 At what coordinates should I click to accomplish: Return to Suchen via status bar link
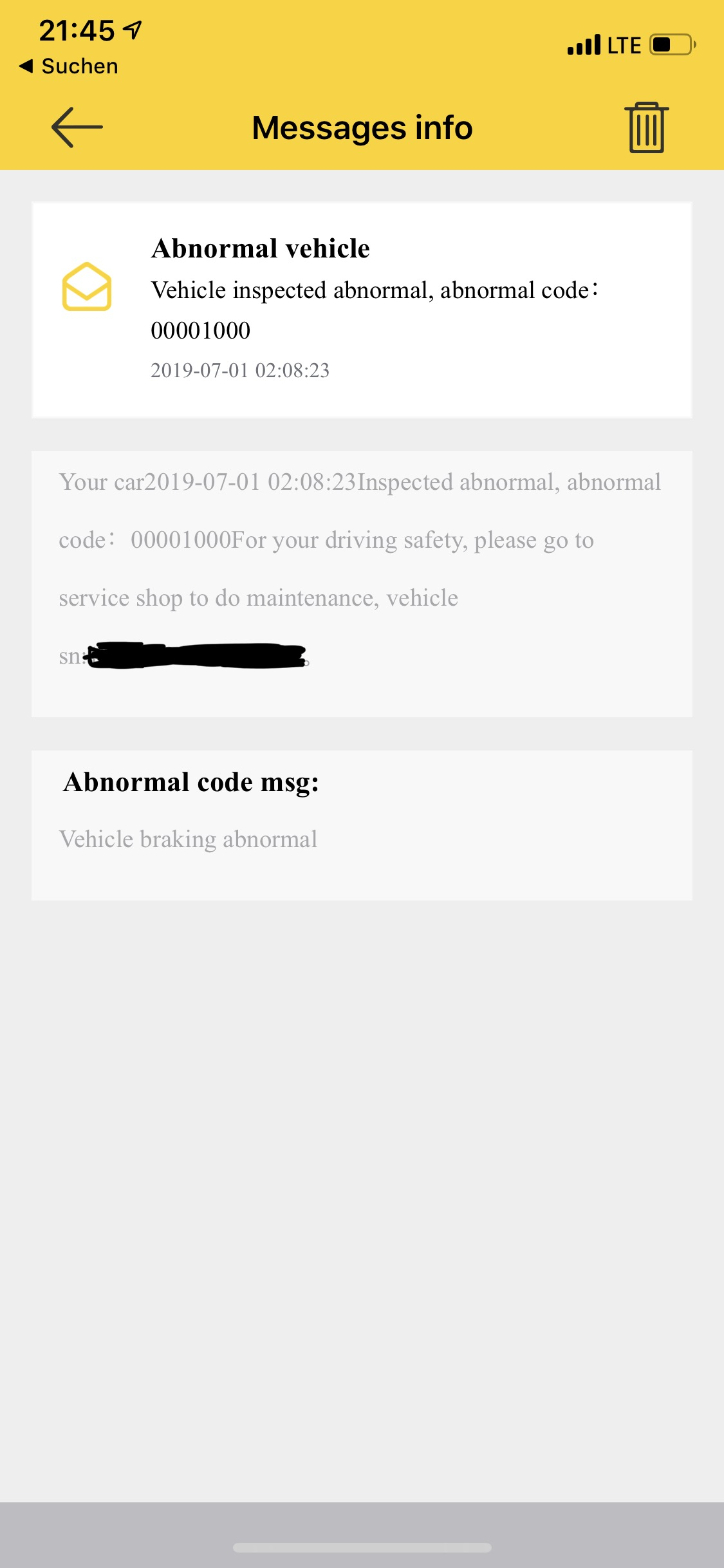(70, 66)
